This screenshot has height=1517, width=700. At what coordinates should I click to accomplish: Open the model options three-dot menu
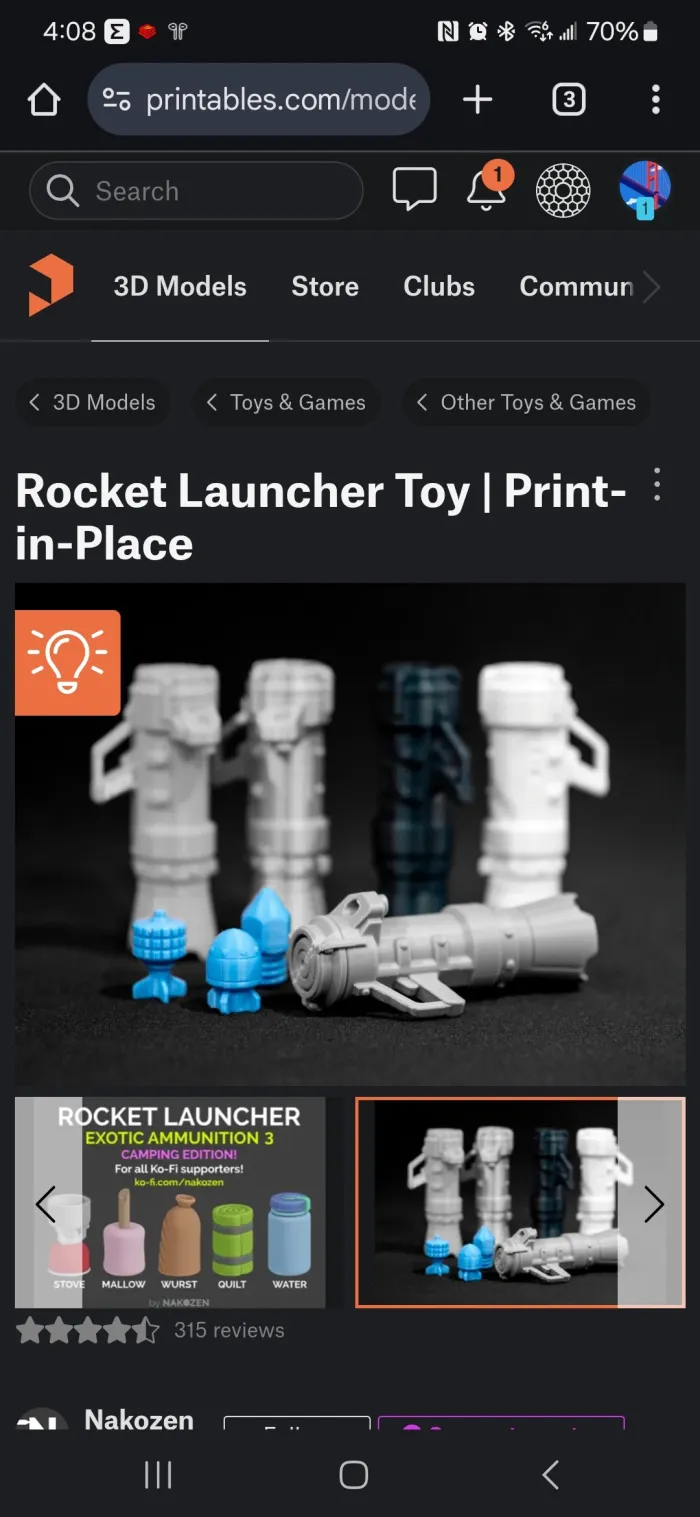657,484
